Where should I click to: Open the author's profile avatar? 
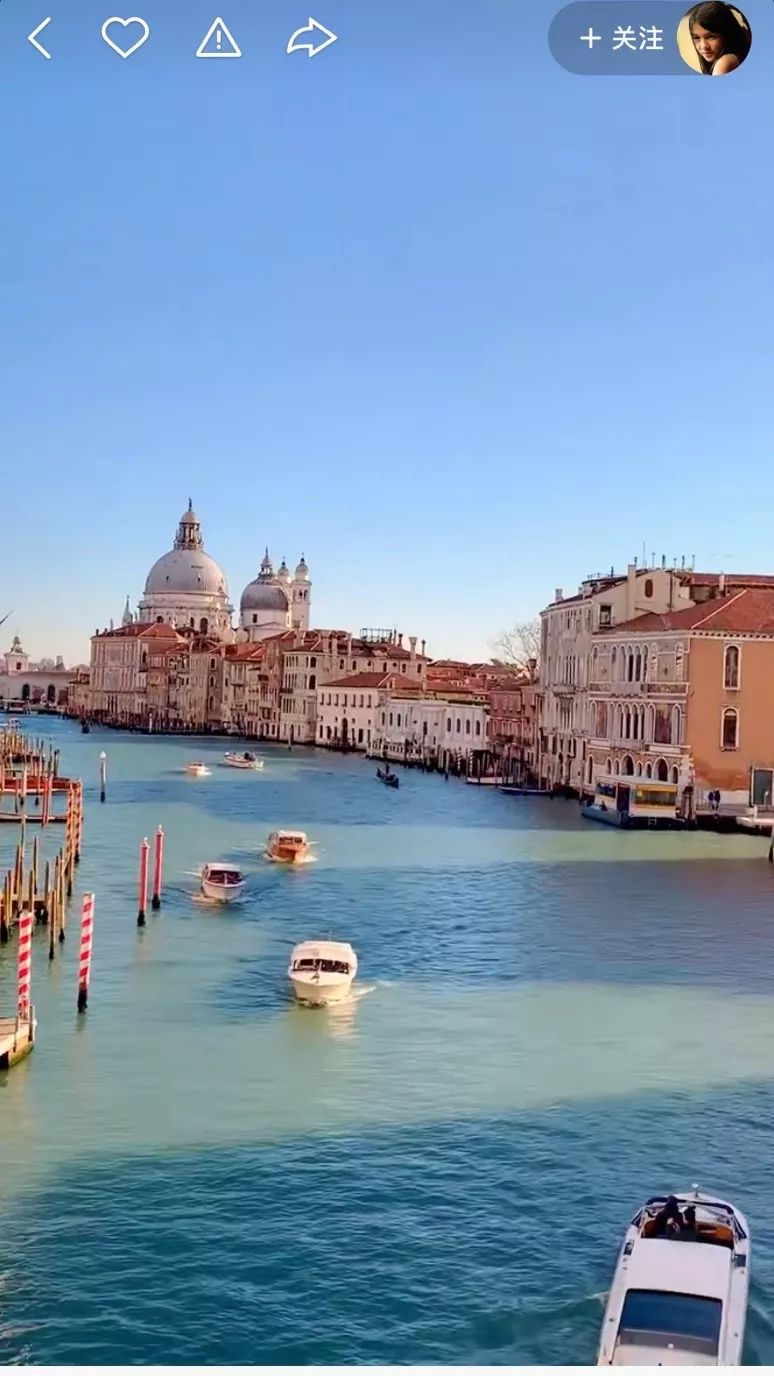(x=714, y=38)
